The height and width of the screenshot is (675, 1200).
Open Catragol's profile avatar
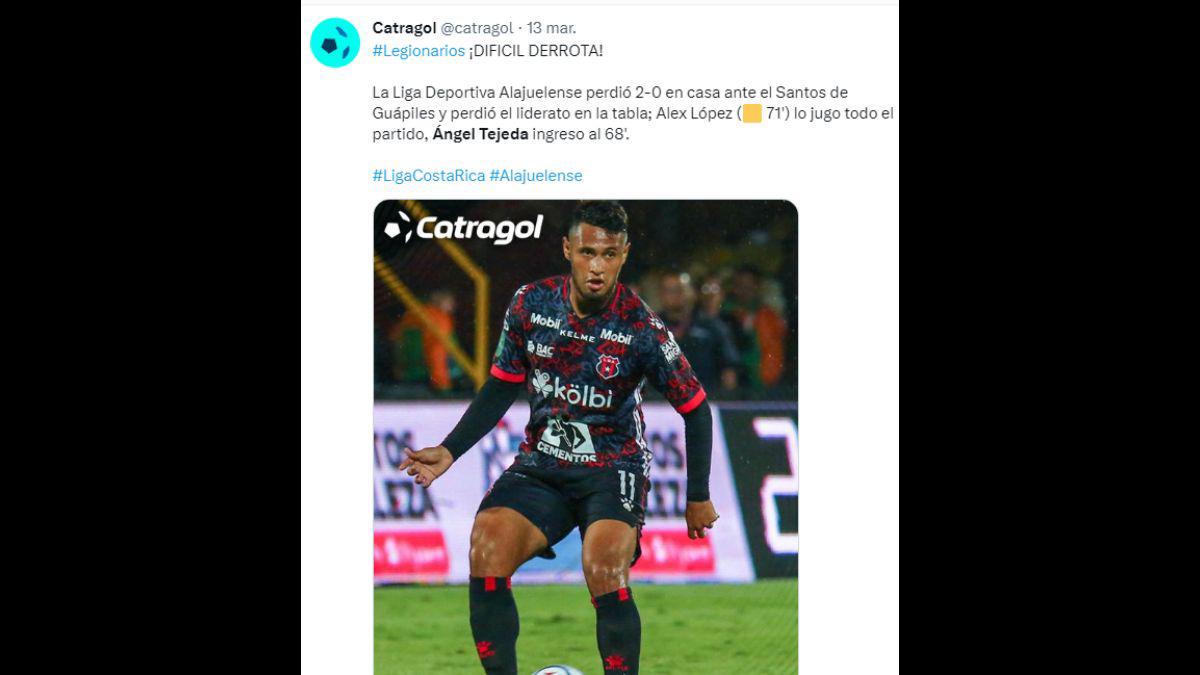pos(334,43)
